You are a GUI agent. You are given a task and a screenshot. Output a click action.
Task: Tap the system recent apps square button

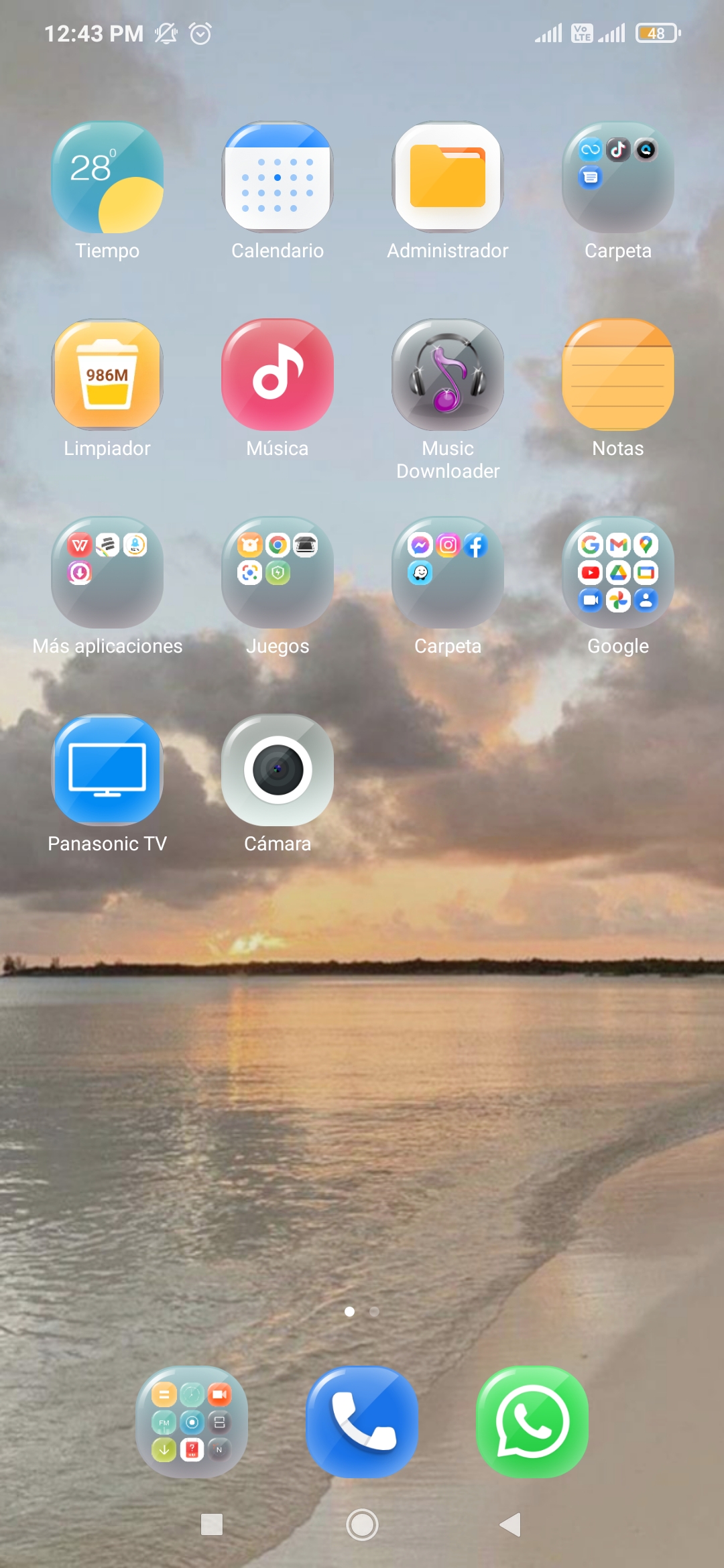212,1524
